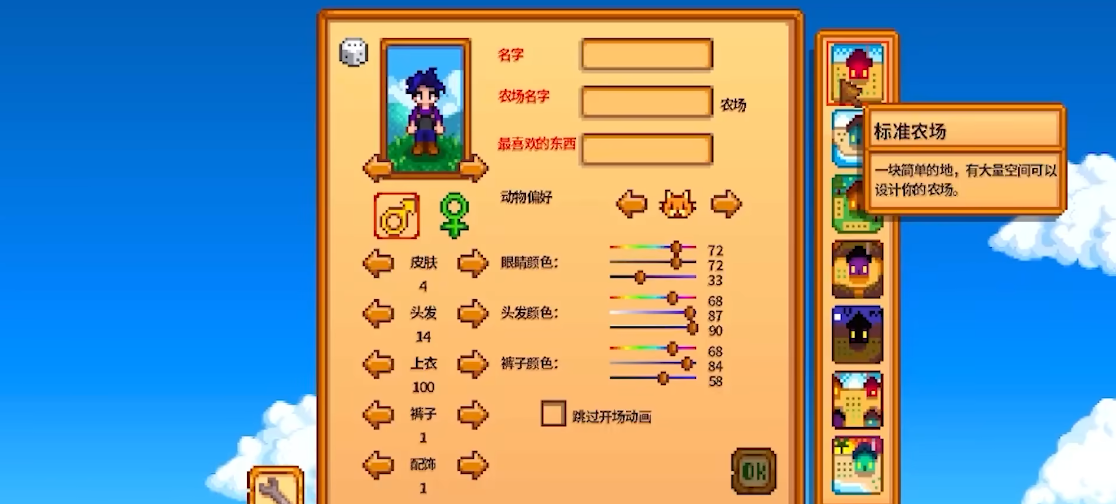Enter the 农场名字 farm name field

coord(647,102)
